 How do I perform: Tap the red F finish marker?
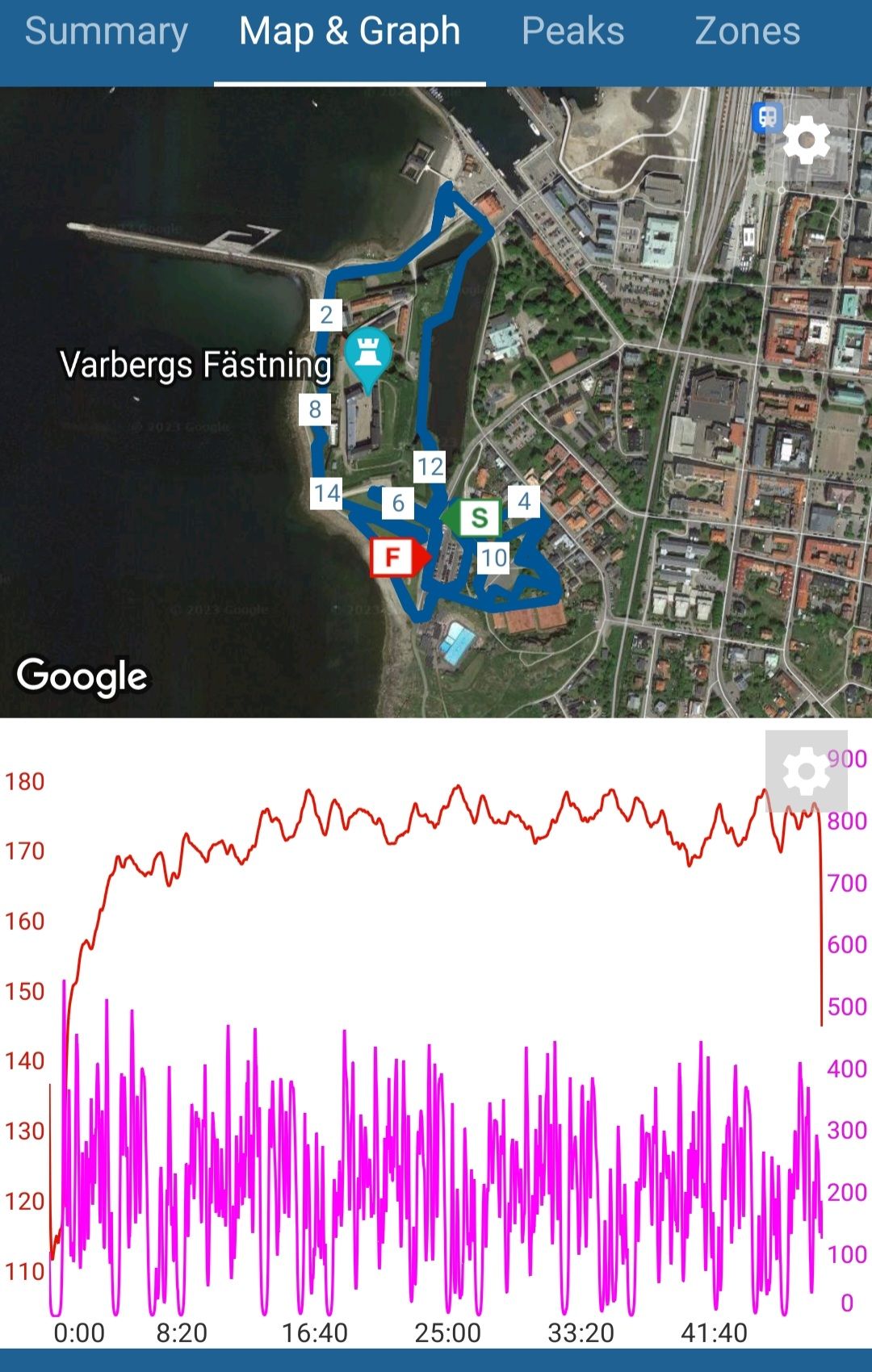point(393,557)
